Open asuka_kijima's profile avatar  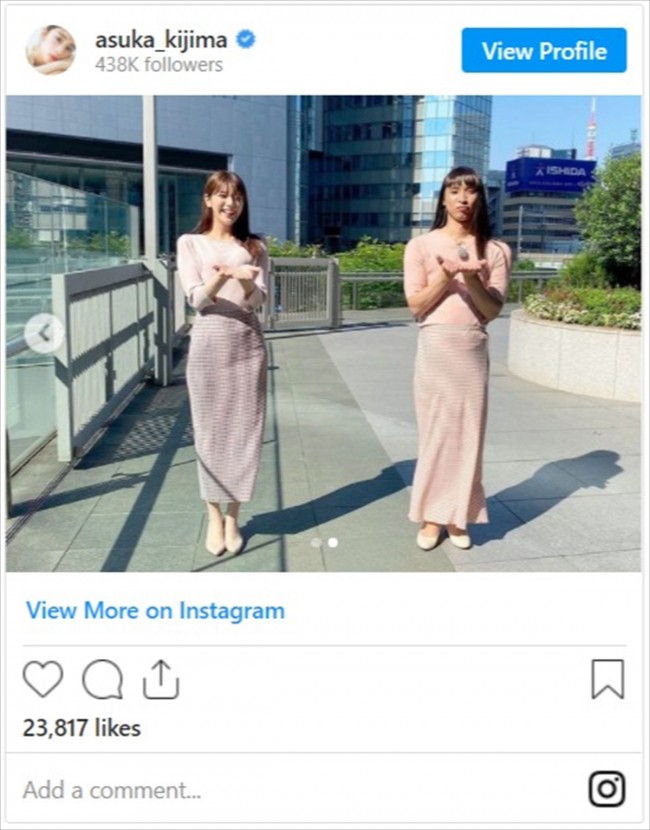click(50, 50)
